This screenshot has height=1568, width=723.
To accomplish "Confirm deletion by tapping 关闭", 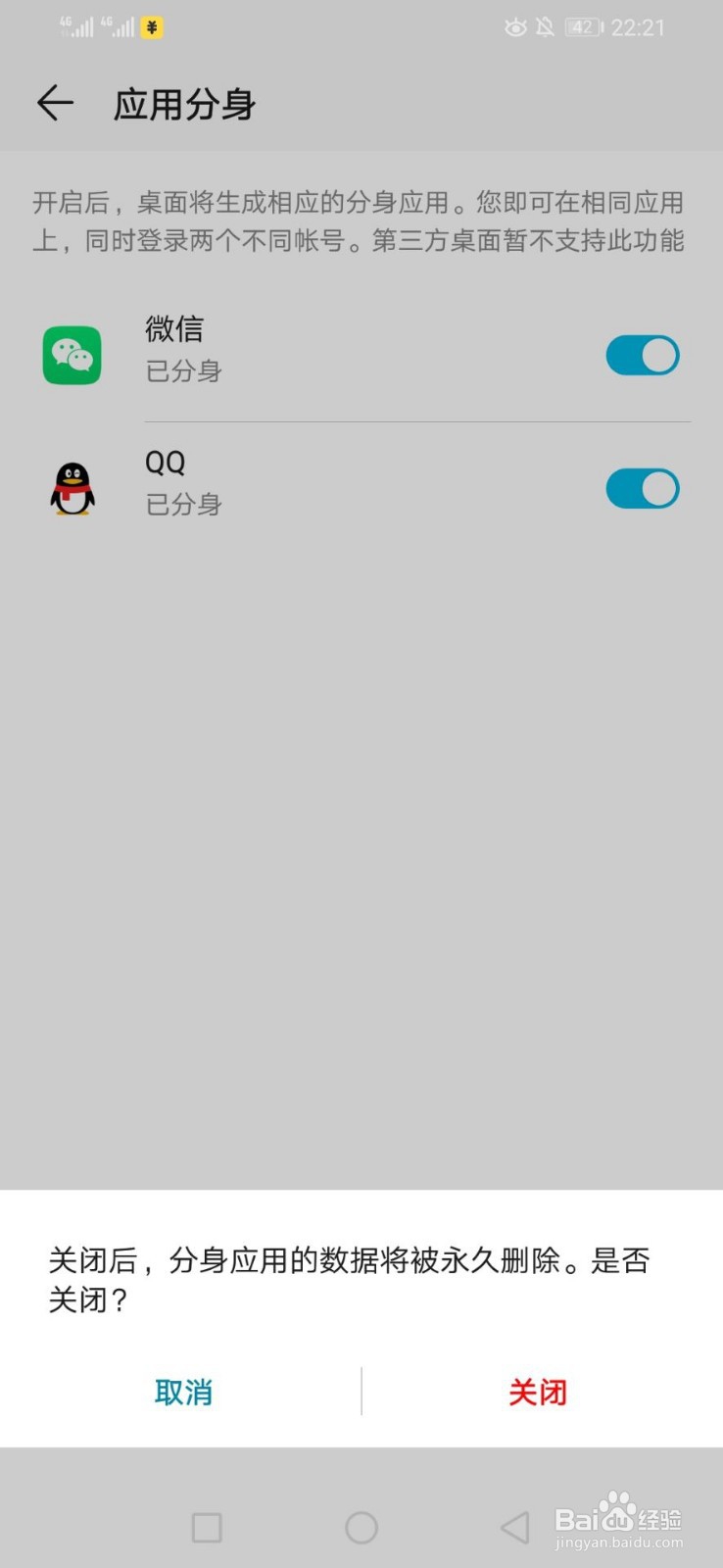I will [x=540, y=1392].
